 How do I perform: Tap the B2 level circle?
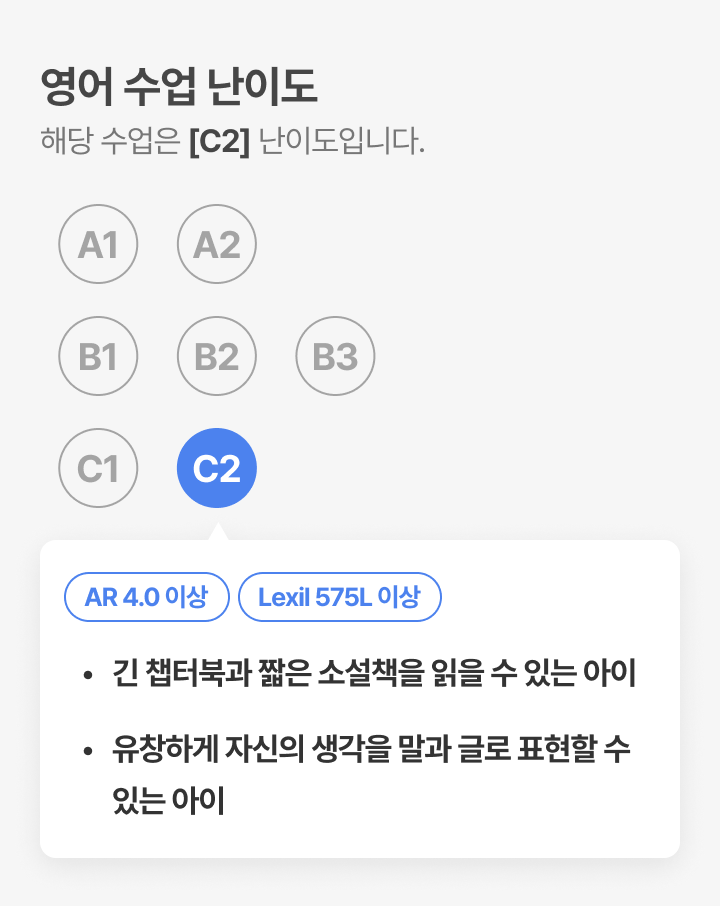217,356
